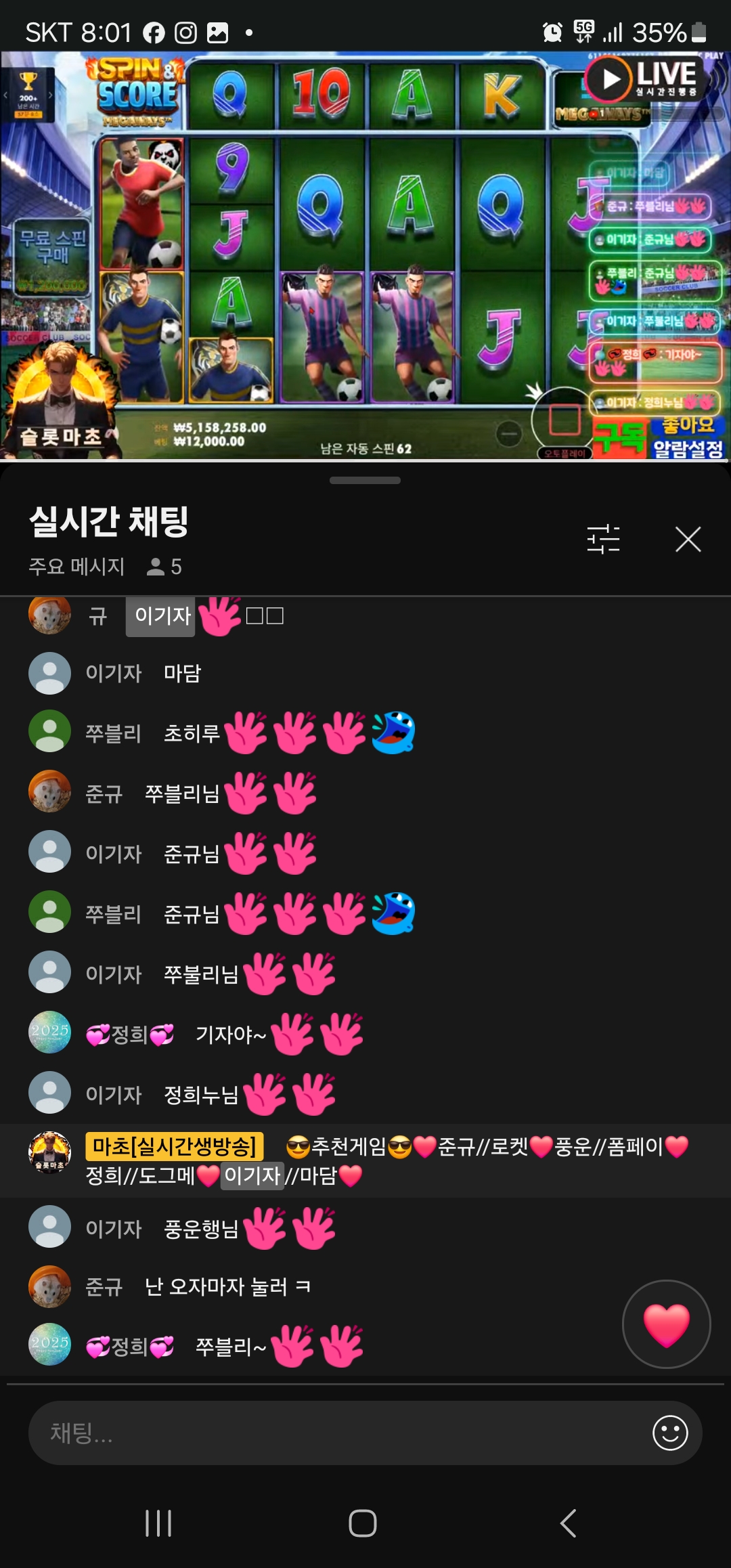Image resolution: width=731 pixels, height=1568 pixels.
Task: Go to the home screen
Action: 363,1523
